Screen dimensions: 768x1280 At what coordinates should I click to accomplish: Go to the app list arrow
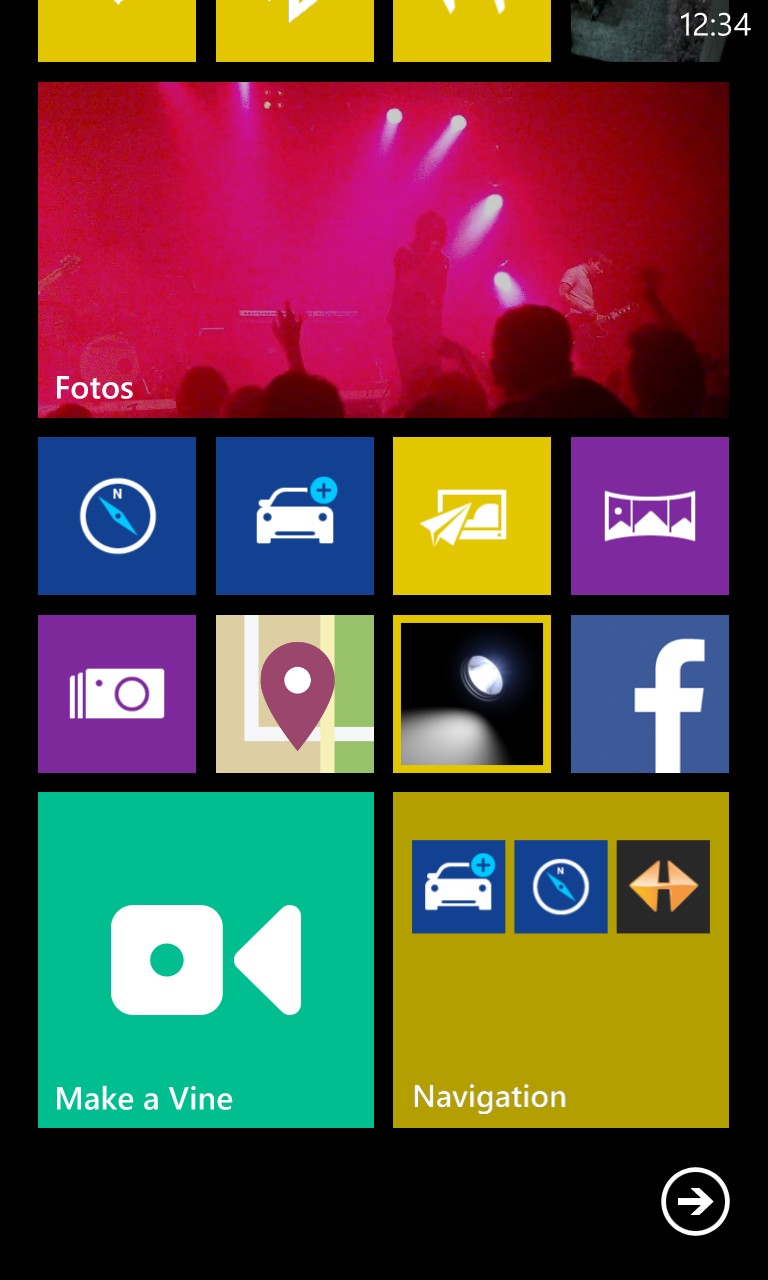[x=695, y=1201]
